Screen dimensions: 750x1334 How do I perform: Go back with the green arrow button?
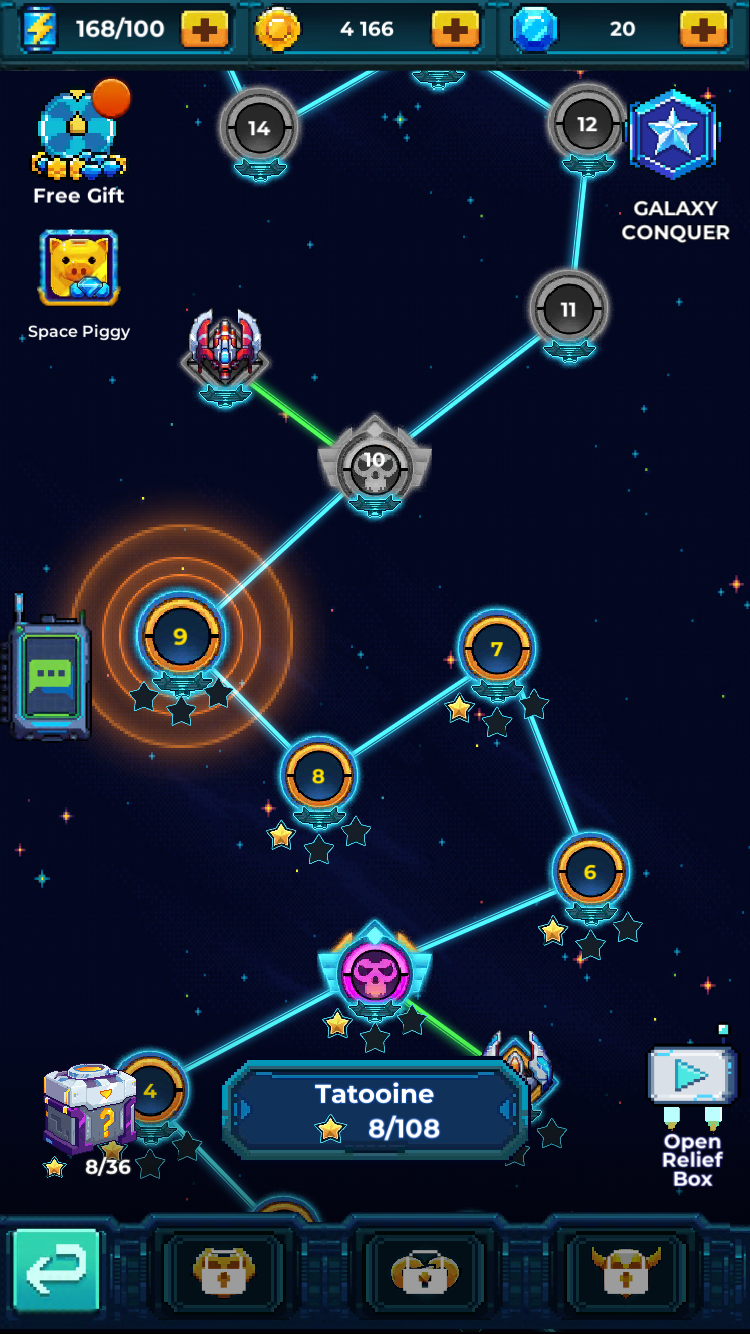57,1270
